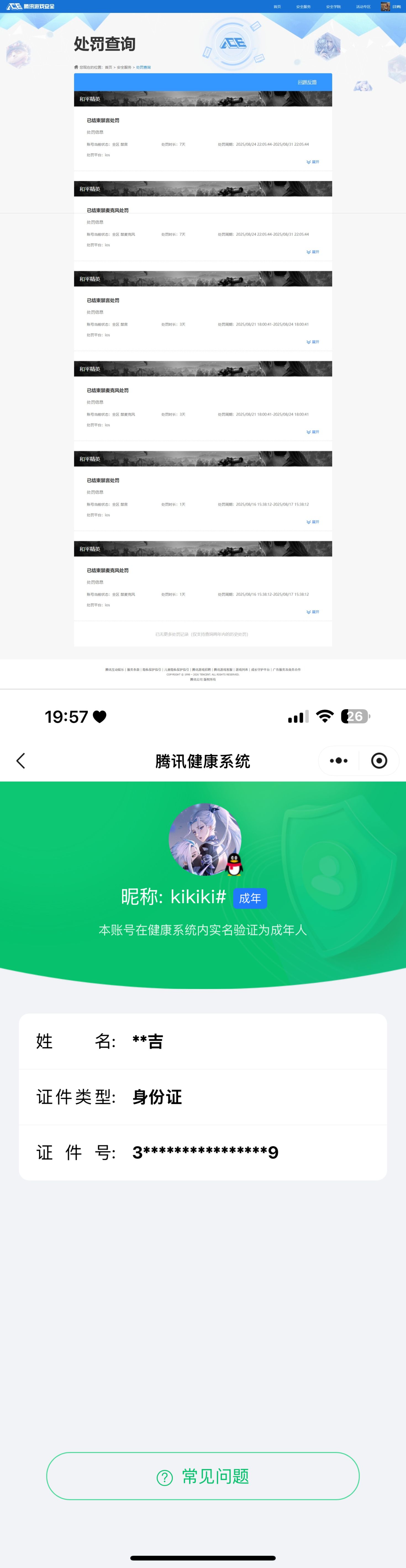Open 安全服务 in the top navigation
The height and width of the screenshot is (1568, 406).
pyautogui.click(x=303, y=7)
